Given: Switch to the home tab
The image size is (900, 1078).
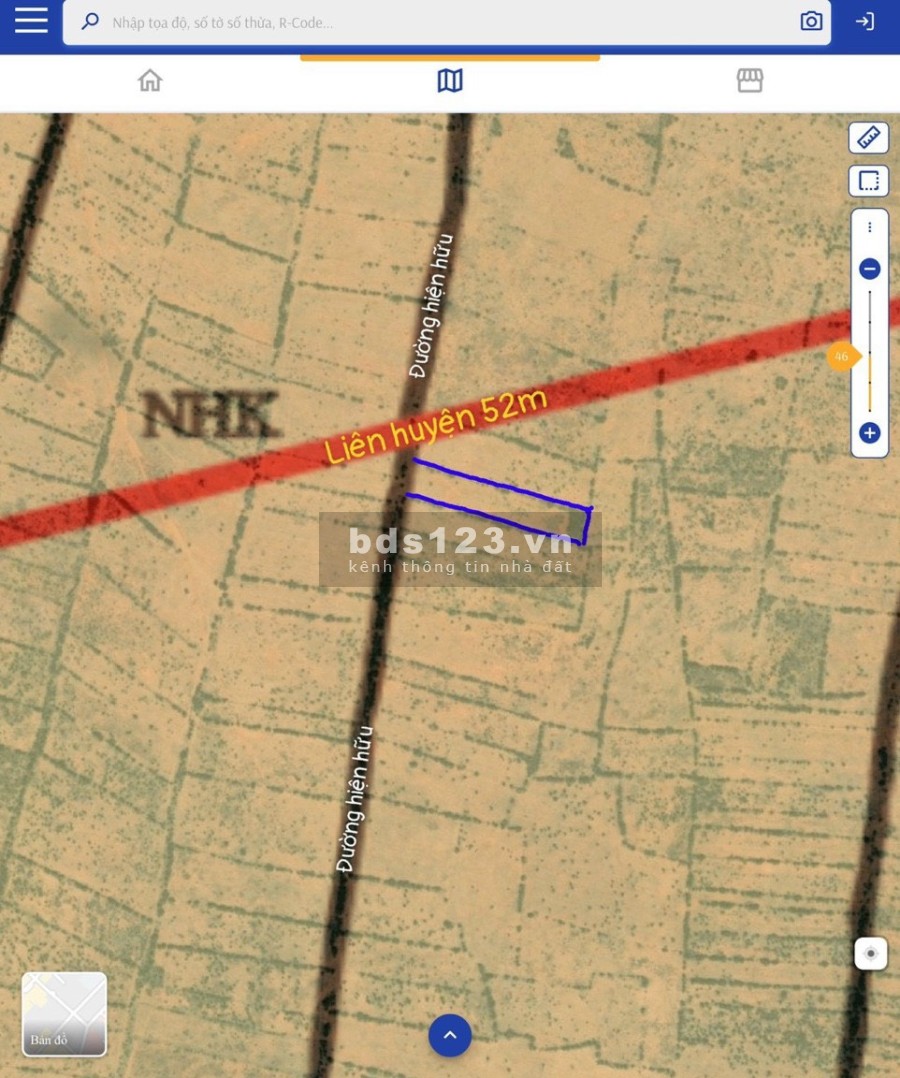Looking at the screenshot, I should [x=150, y=81].
